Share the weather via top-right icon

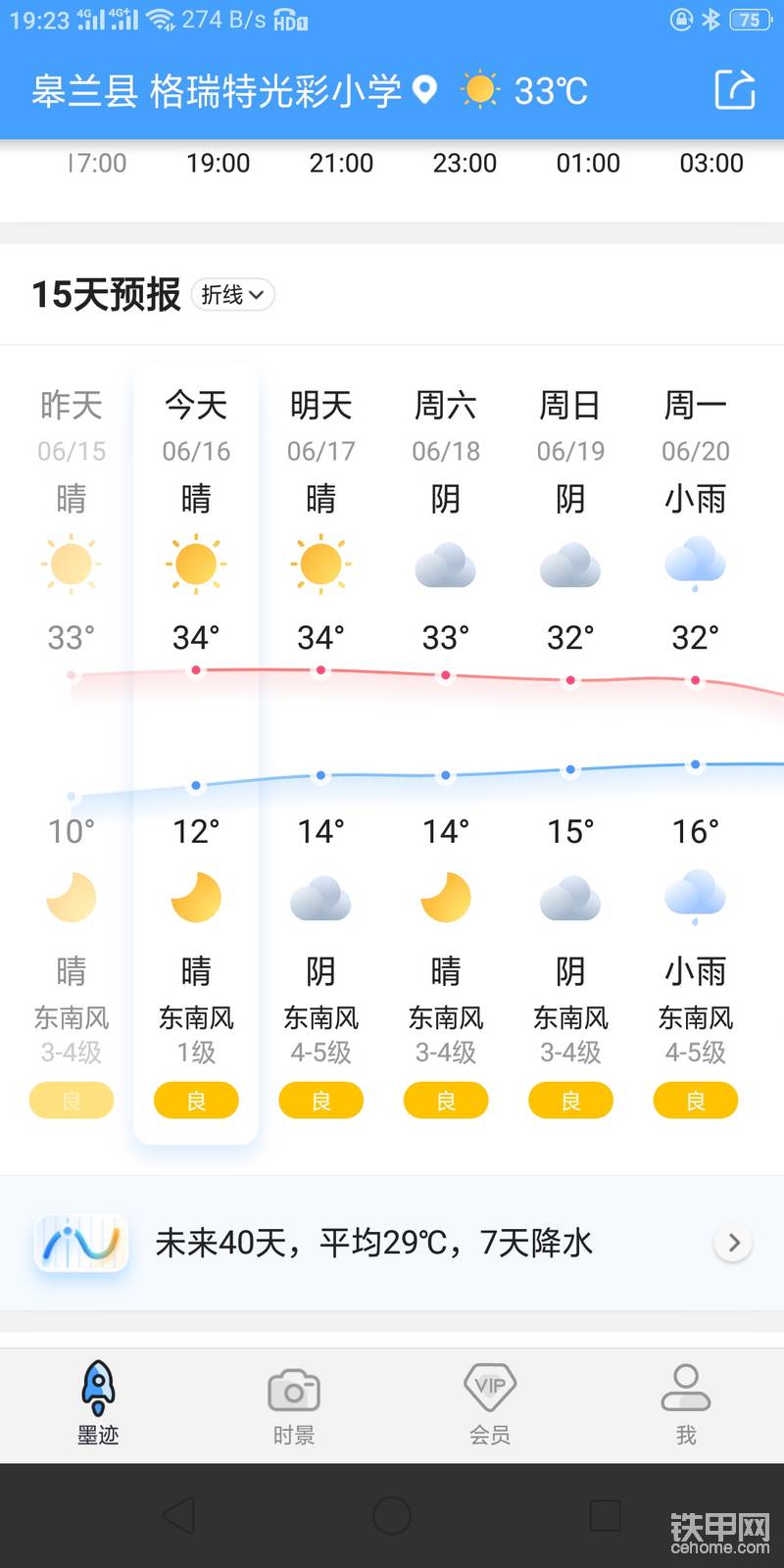click(x=734, y=90)
